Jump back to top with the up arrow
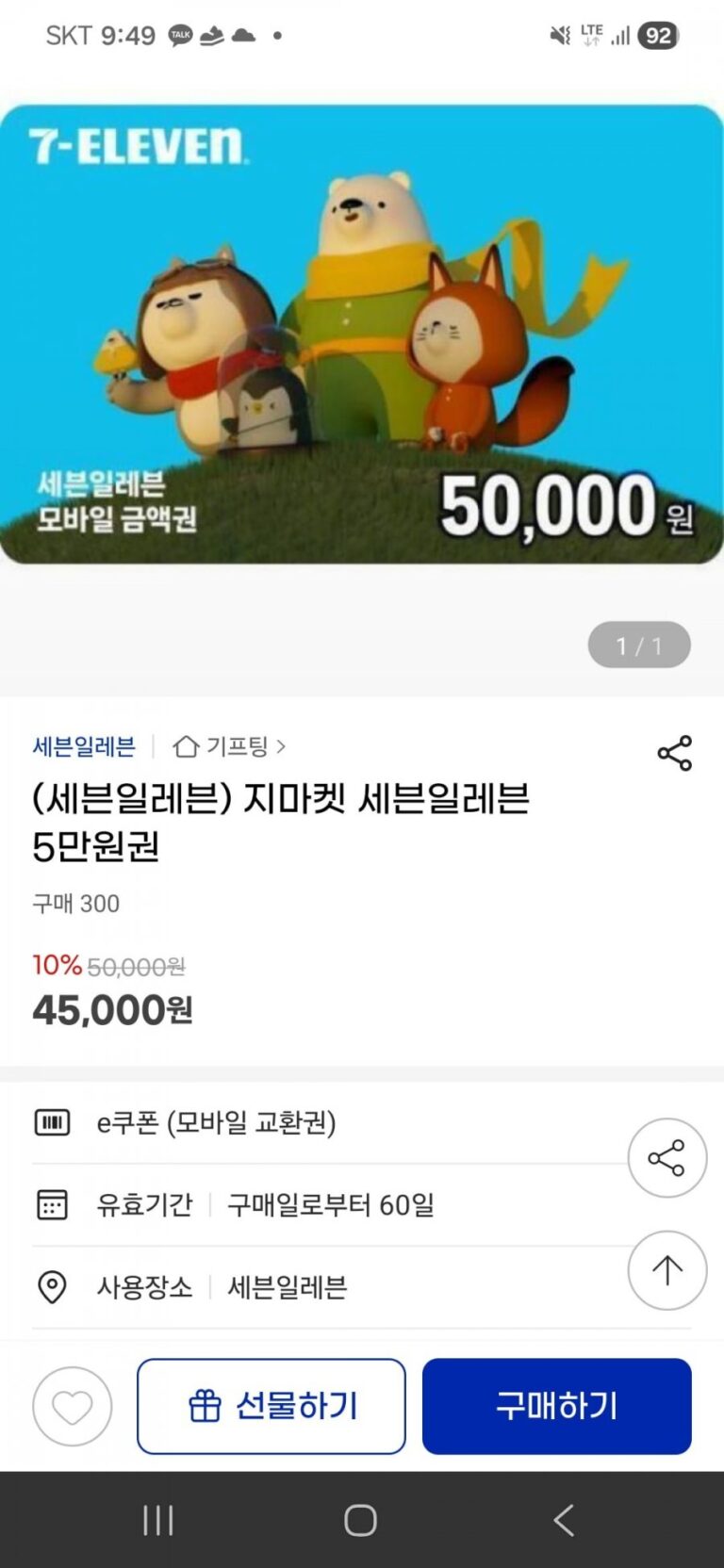This screenshot has height=1568, width=724. [x=666, y=1270]
